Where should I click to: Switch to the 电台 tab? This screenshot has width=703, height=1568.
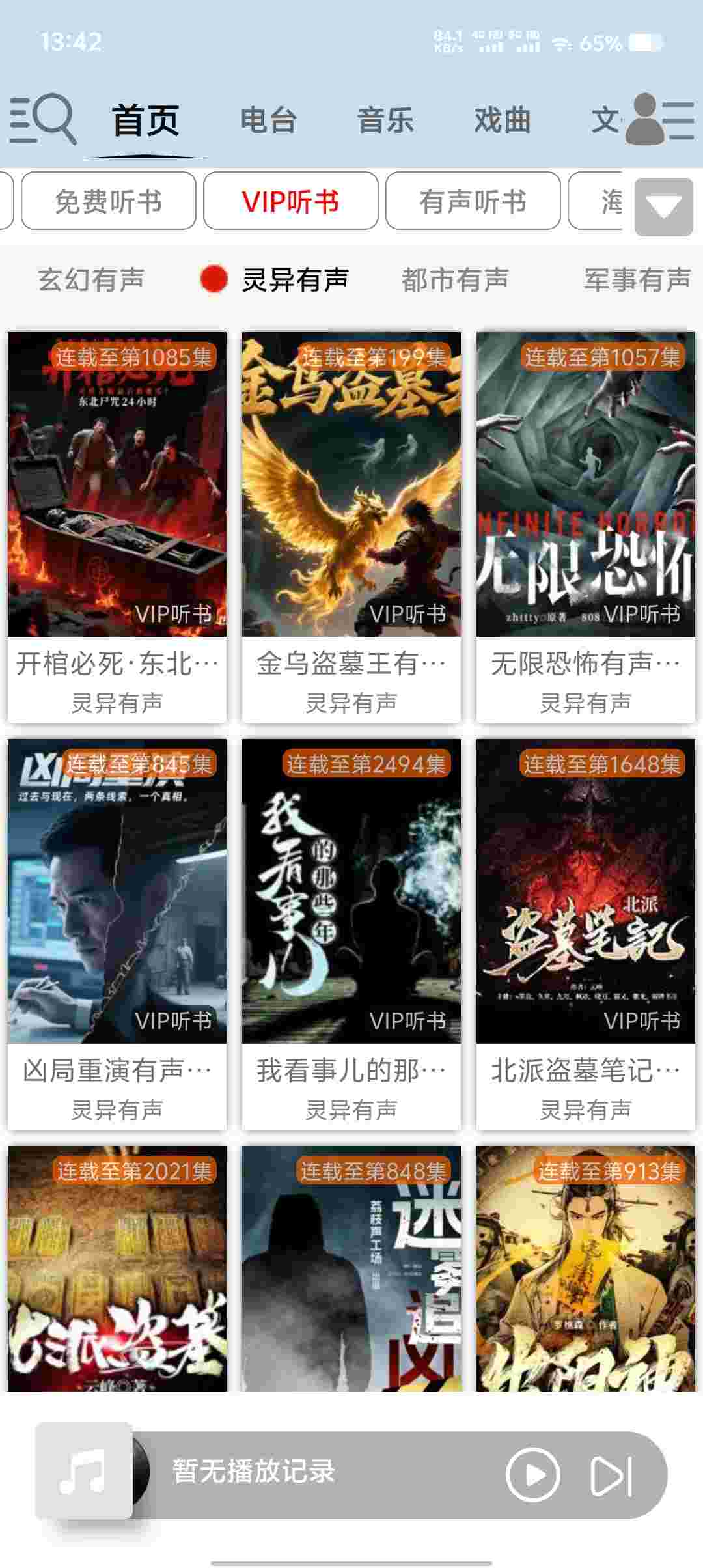pos(268,121)
